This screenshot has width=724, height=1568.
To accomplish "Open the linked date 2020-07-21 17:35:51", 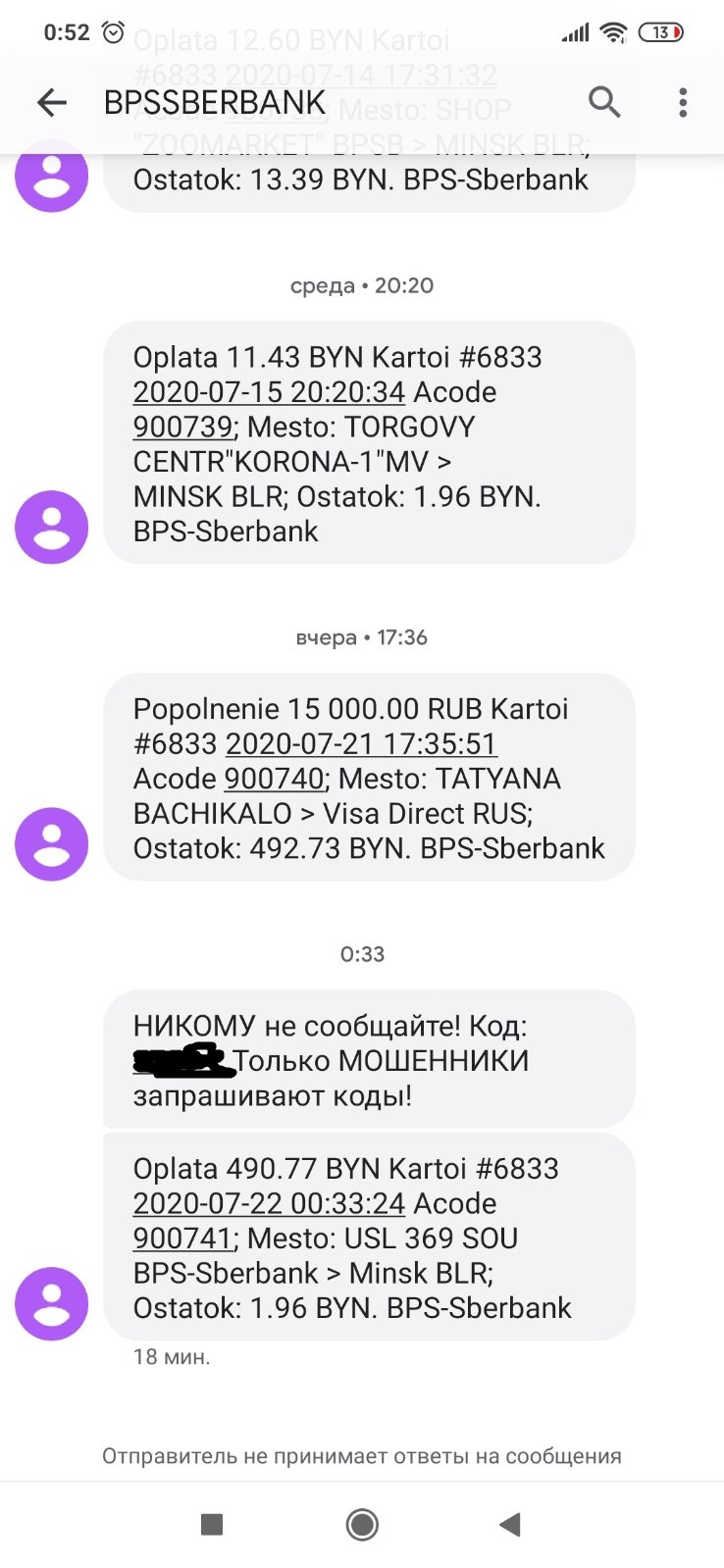I will pos(361,744).
